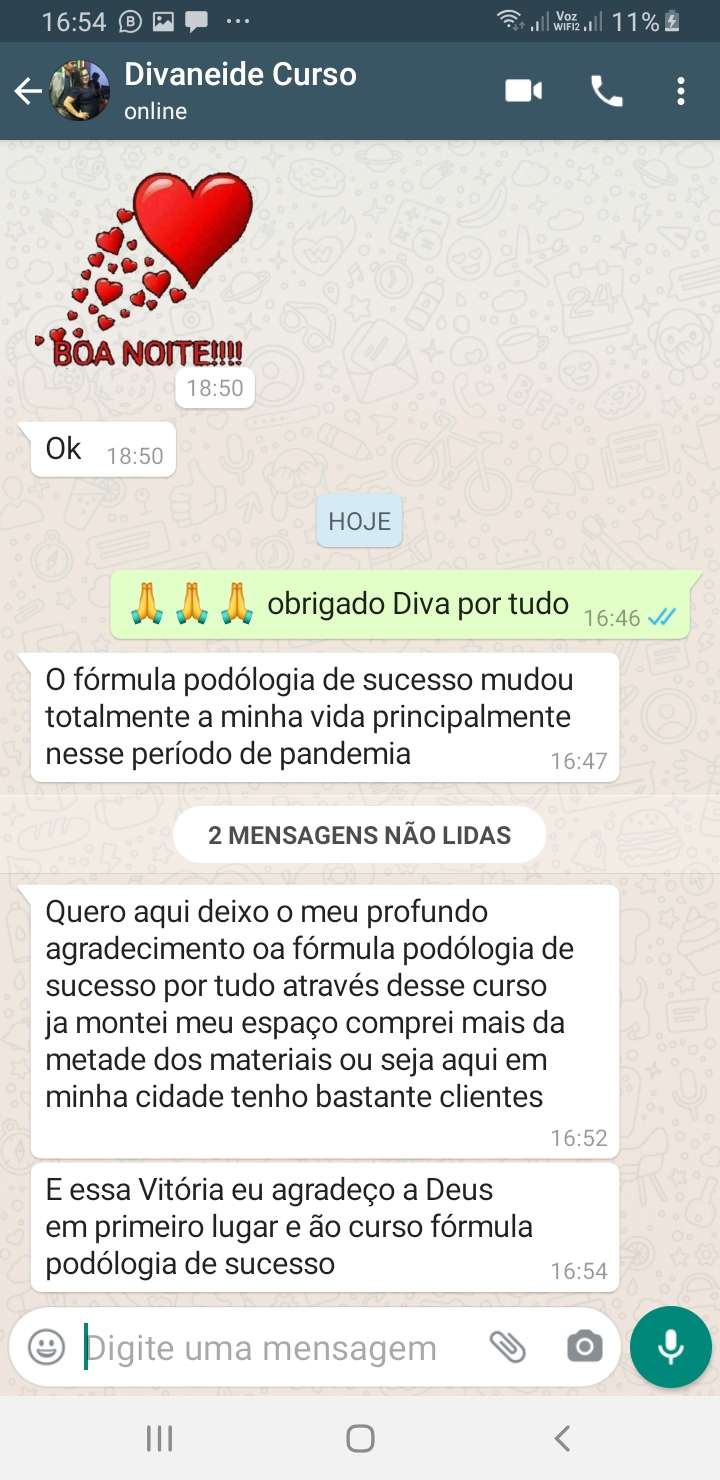Open Divaneide Curso contact info

click(240, 90)
